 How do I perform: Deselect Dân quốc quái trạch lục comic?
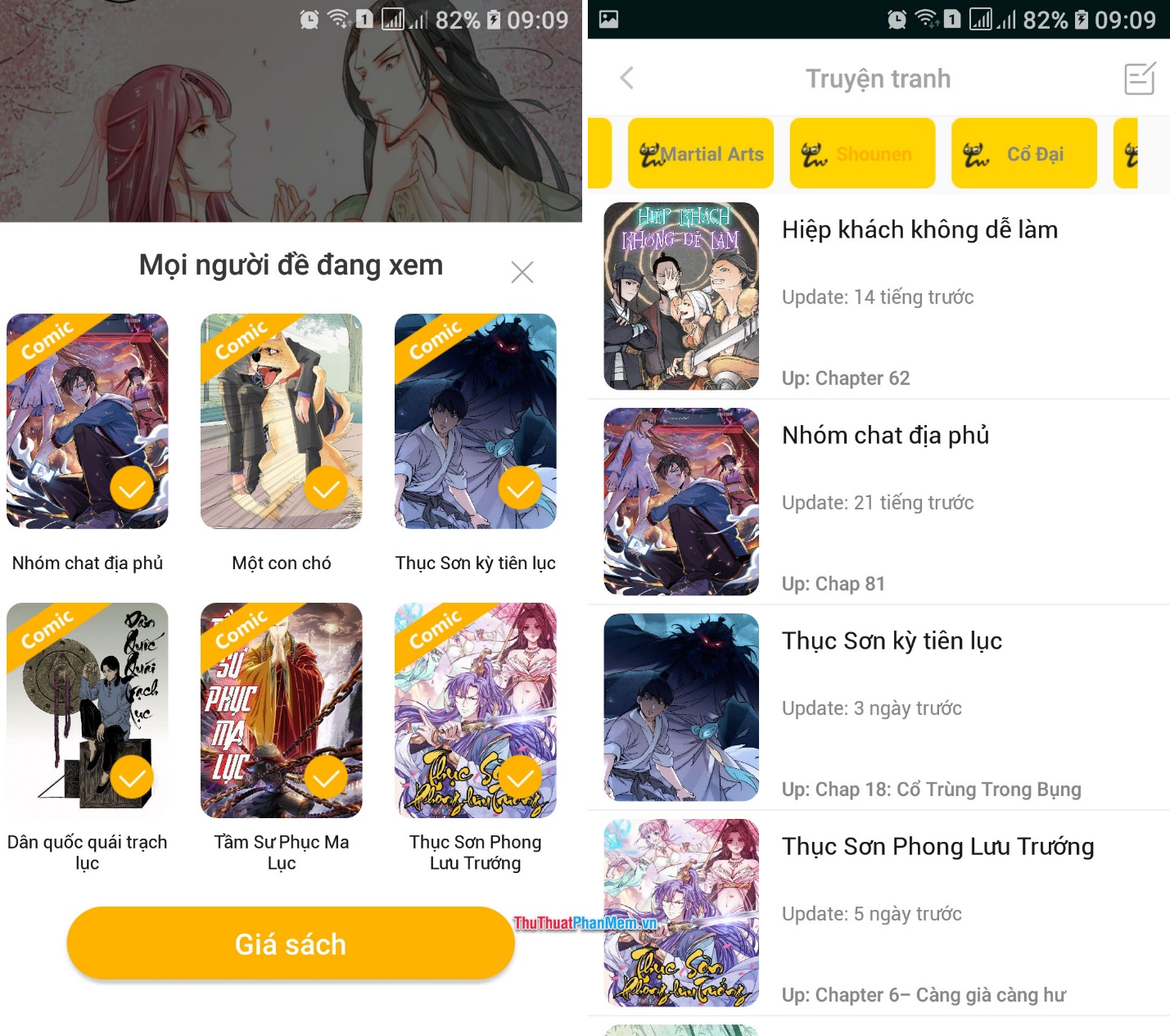[131, 777]
